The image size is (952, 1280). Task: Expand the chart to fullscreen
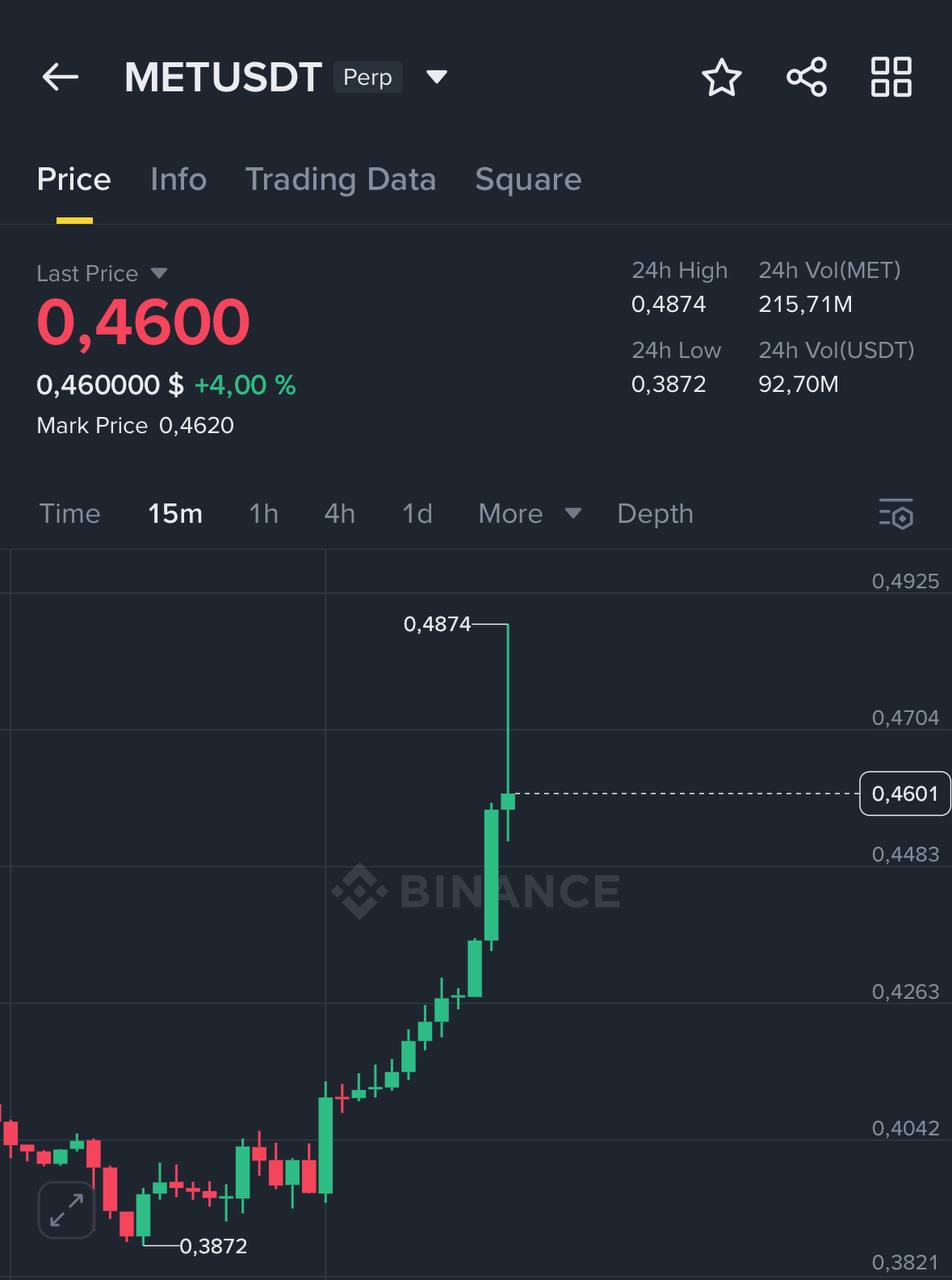pos(66,1210)
